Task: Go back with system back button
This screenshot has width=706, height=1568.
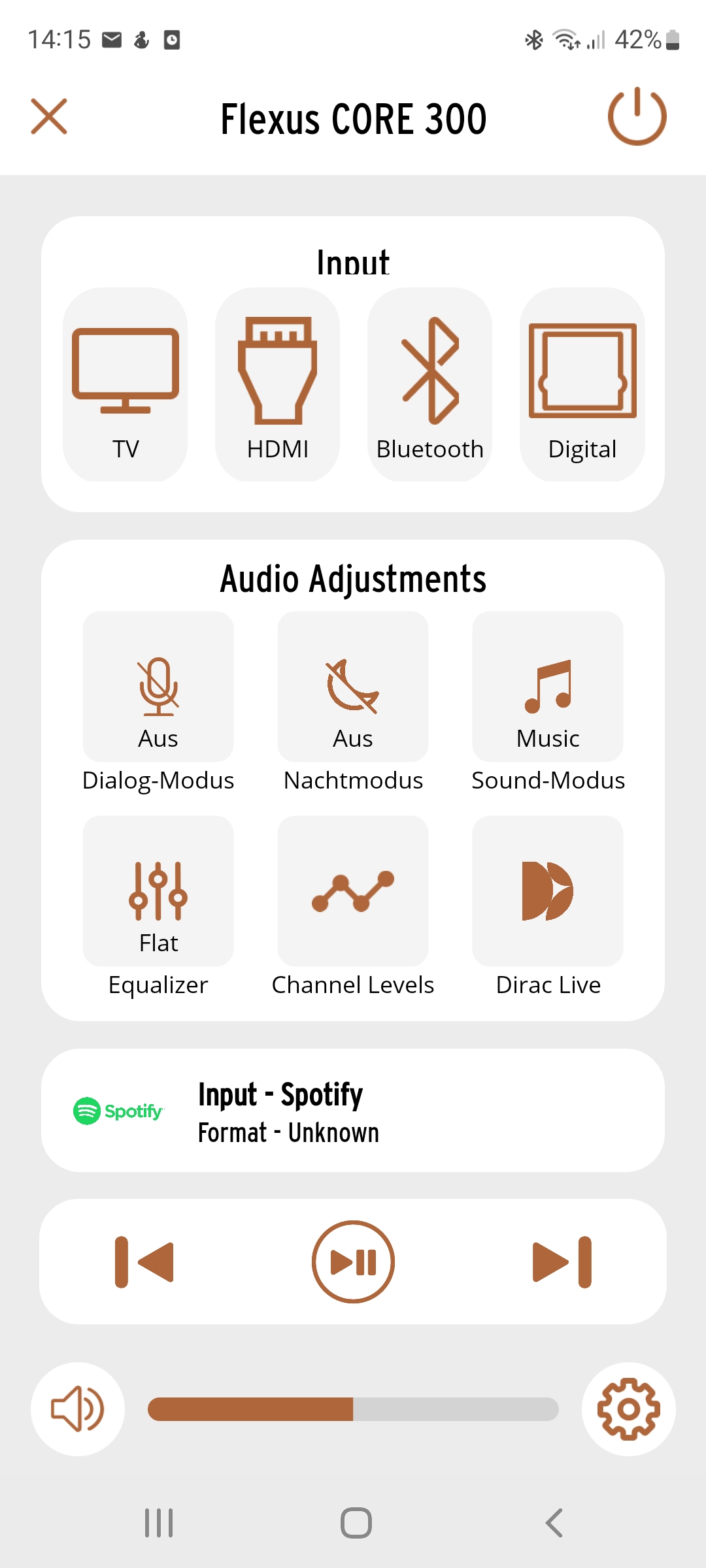Action: (x=554, y=1523)
